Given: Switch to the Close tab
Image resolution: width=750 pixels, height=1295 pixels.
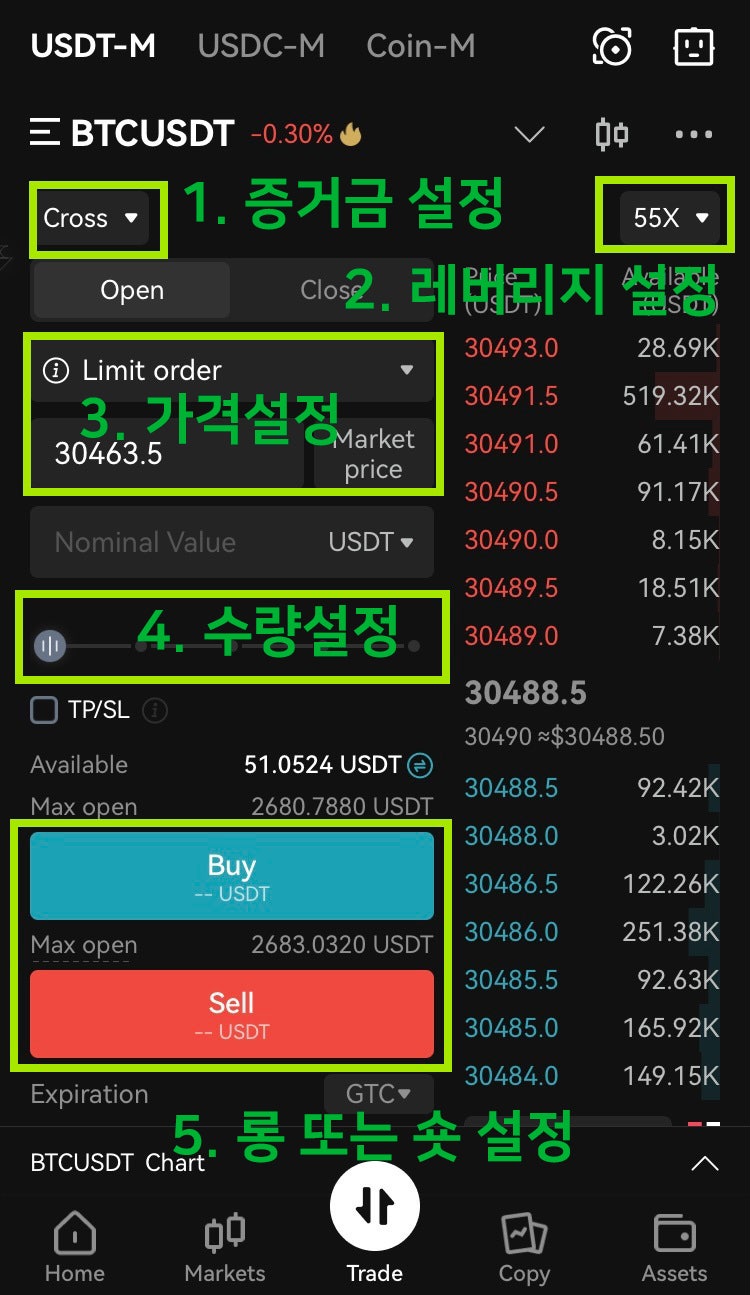Looking at the screenshot, I should [x=331, y=290].
